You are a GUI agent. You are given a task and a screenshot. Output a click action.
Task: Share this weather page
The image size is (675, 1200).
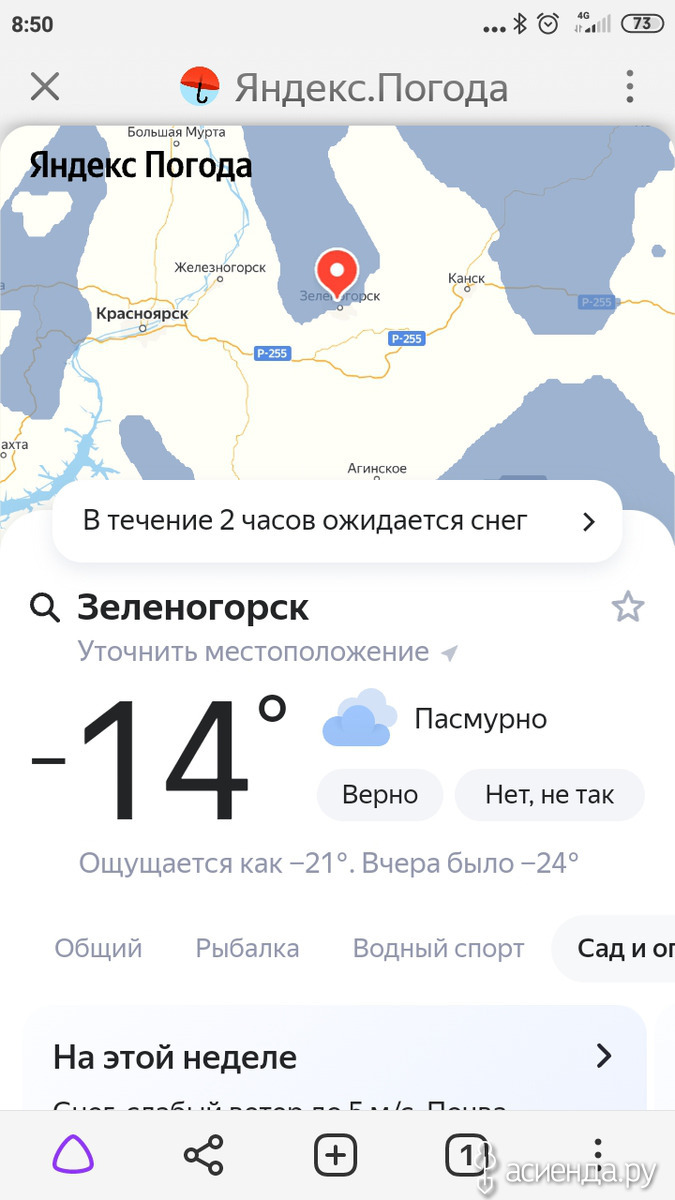[204, 1156]
